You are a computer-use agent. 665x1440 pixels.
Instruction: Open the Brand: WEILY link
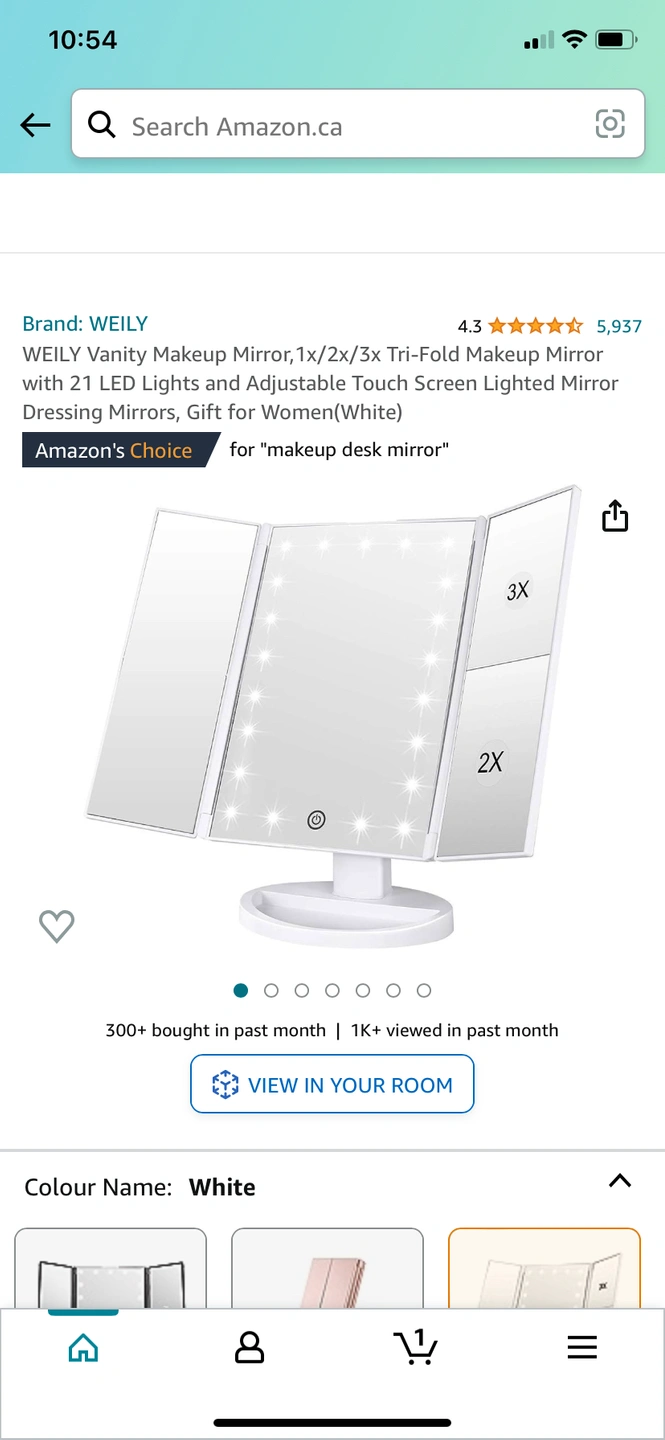coord(85,324)
